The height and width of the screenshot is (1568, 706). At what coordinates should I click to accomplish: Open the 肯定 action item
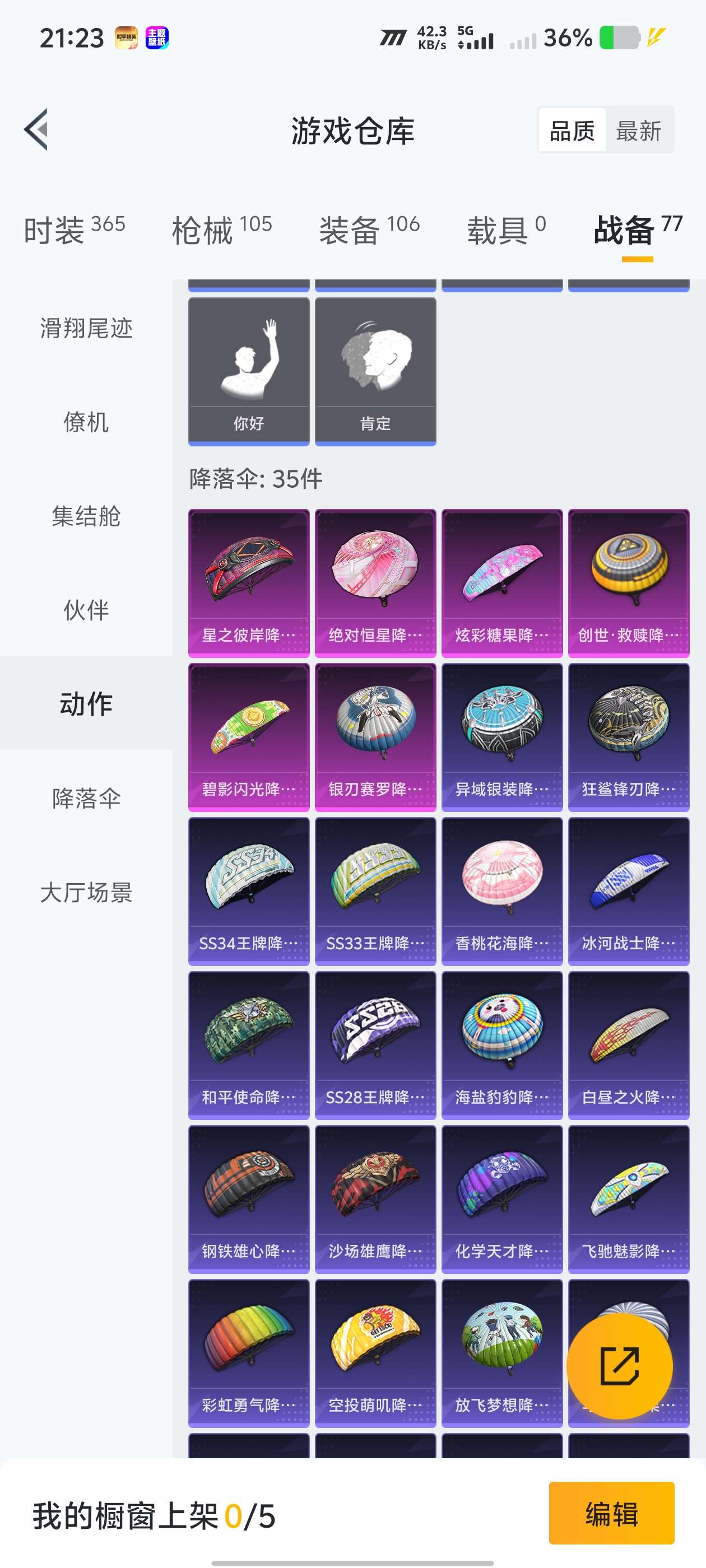tap(375, 371)
